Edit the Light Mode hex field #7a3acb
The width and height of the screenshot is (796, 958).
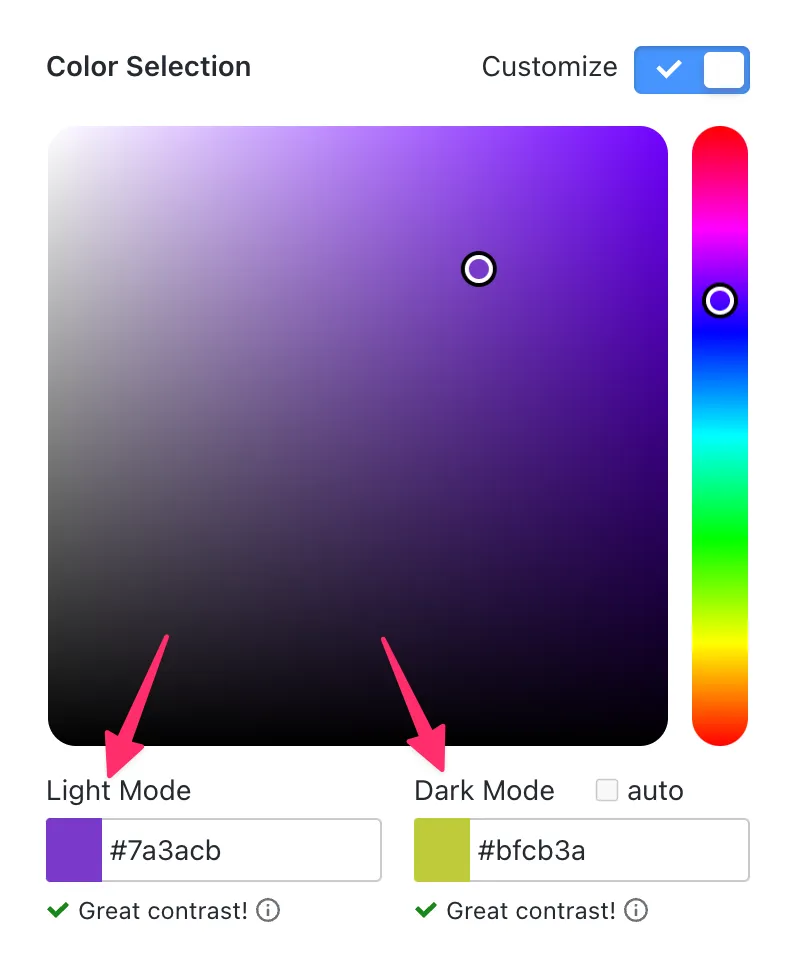point(240,851)
